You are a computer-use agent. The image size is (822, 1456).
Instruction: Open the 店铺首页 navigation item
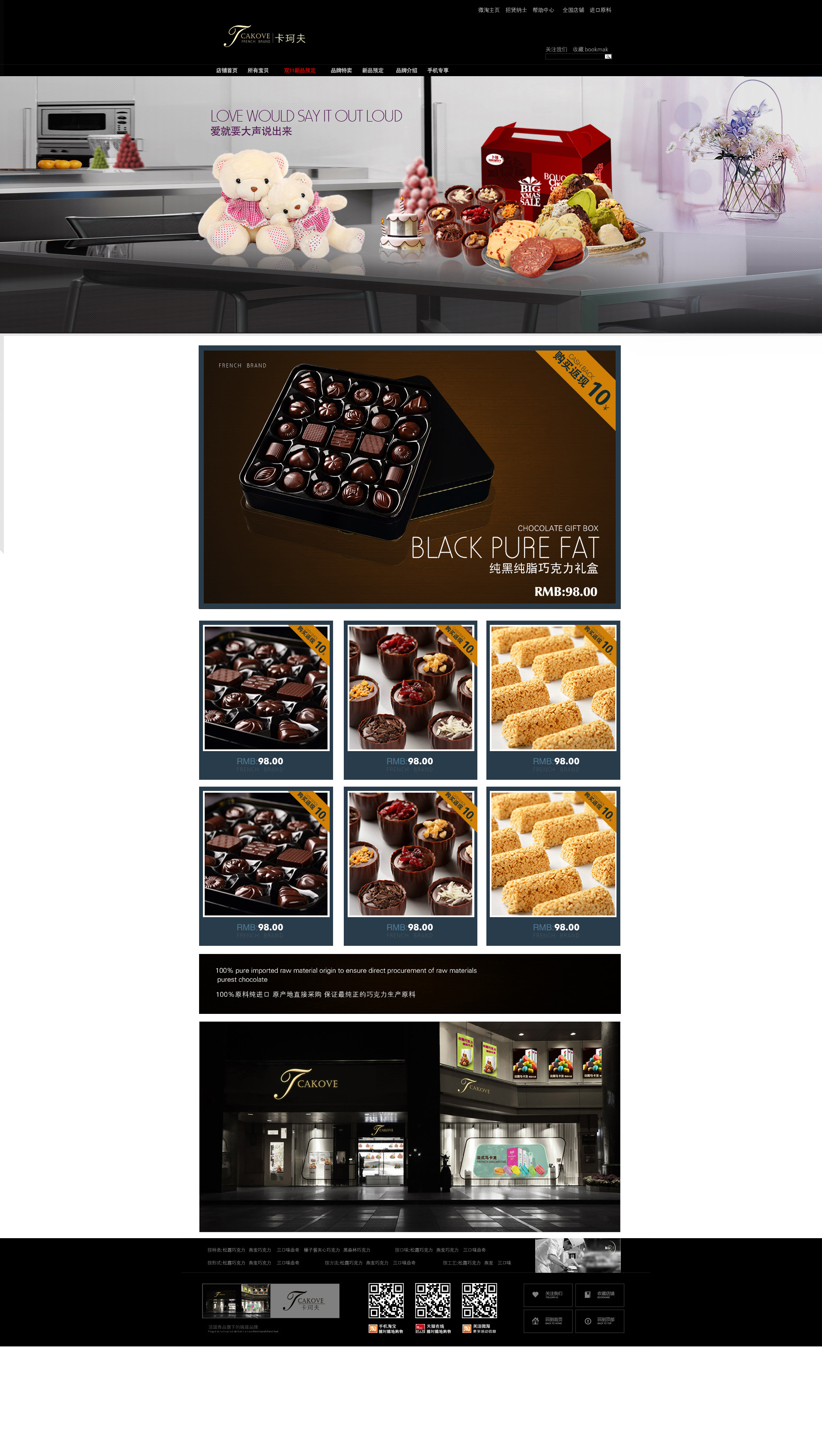point(226,71)
